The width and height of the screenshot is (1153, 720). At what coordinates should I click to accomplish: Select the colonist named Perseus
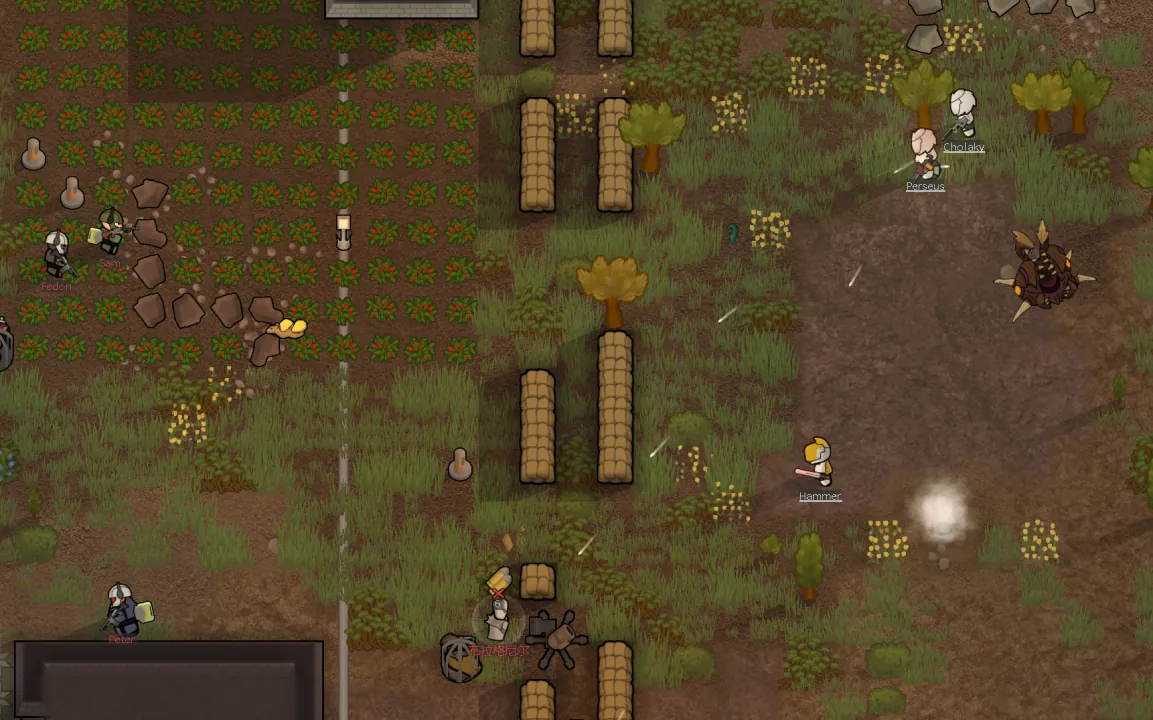coord(924,154)
